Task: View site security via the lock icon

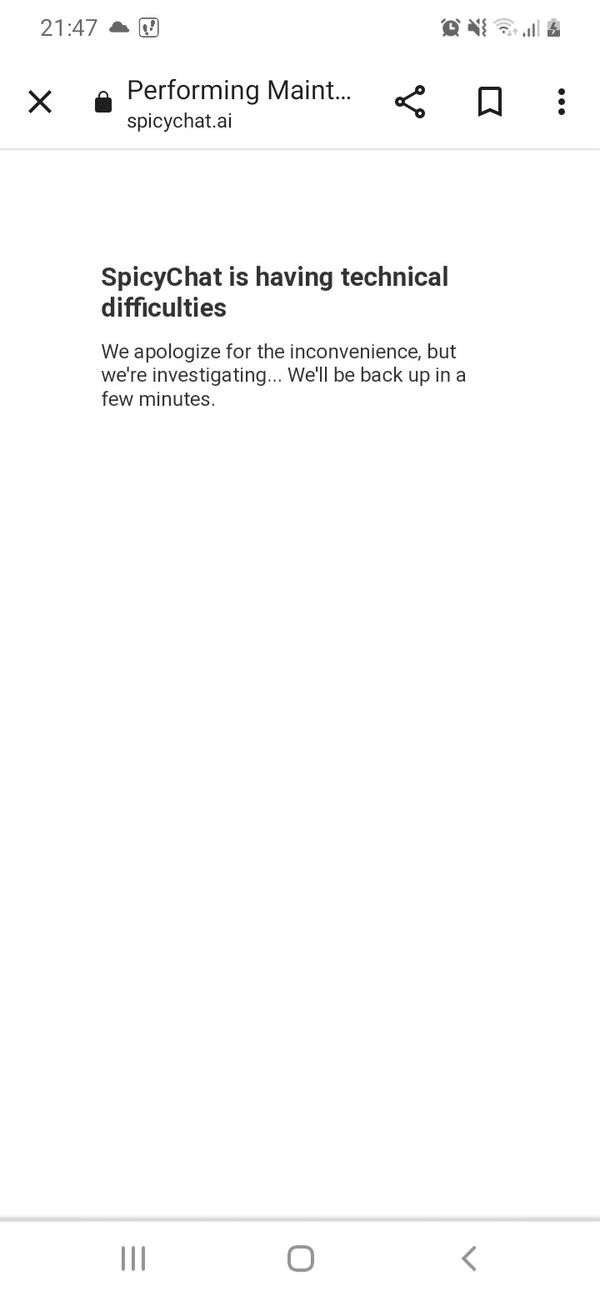Action: pyautogui.click(x=103, y=102)
